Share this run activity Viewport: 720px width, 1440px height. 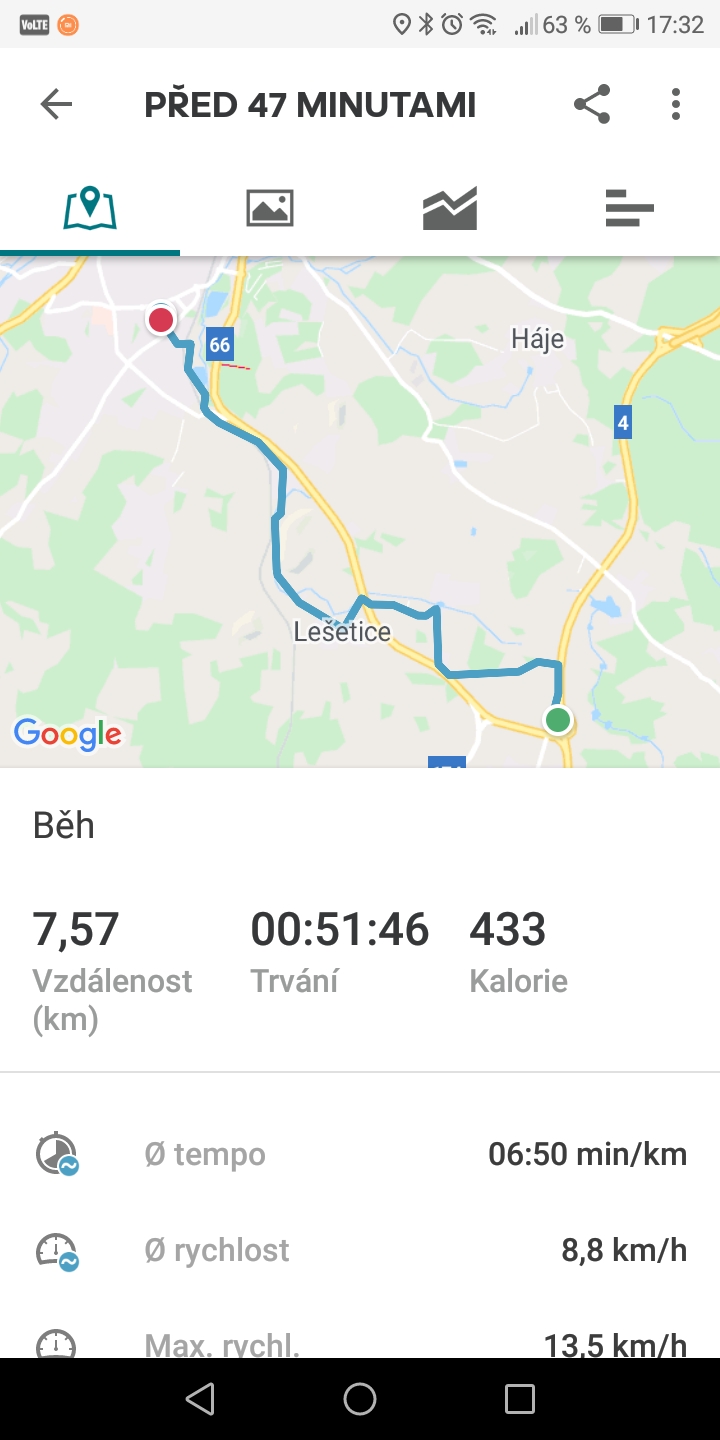tap(592, 104)
